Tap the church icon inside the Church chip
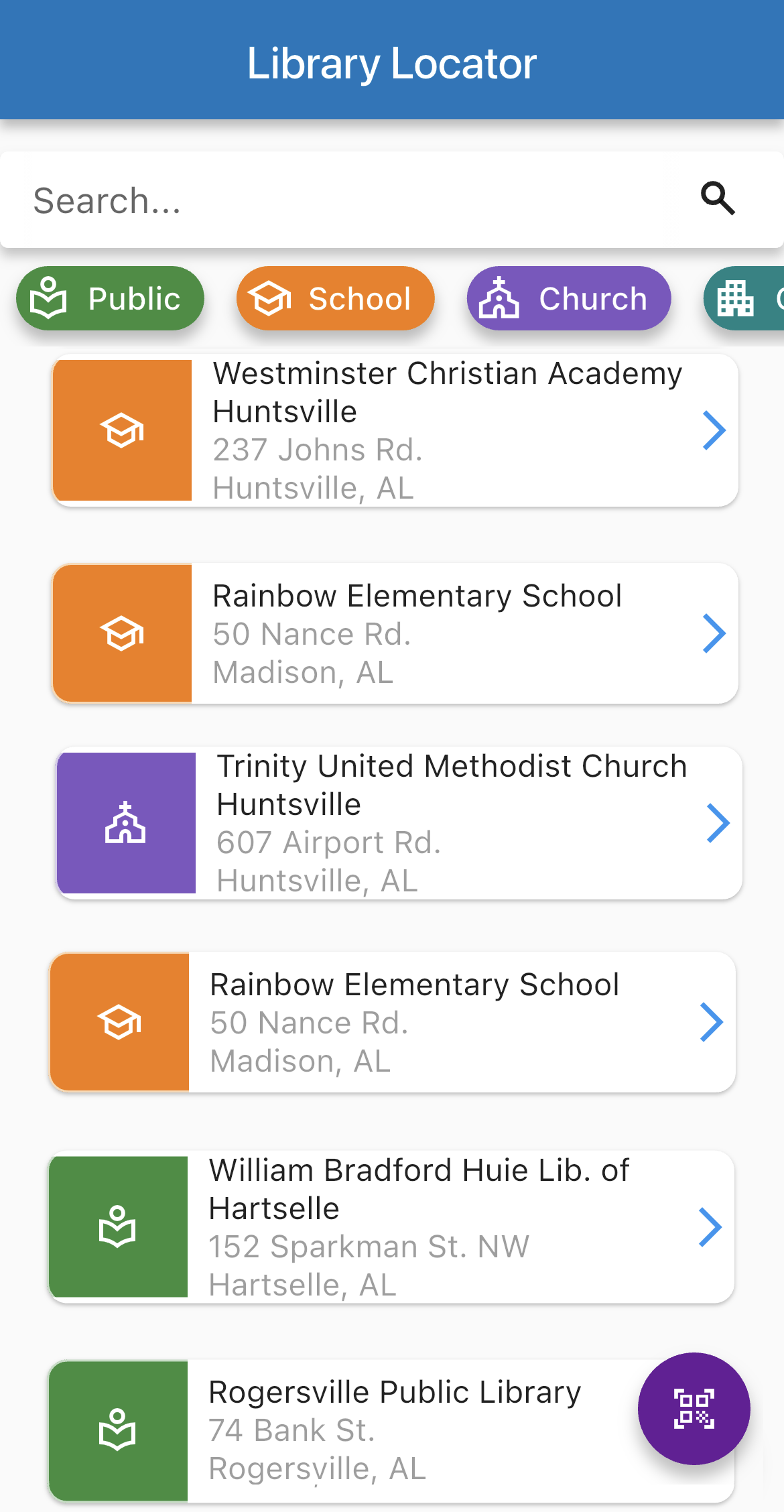The width and height of the screenshot is (784, 1512). click(499, 298)
